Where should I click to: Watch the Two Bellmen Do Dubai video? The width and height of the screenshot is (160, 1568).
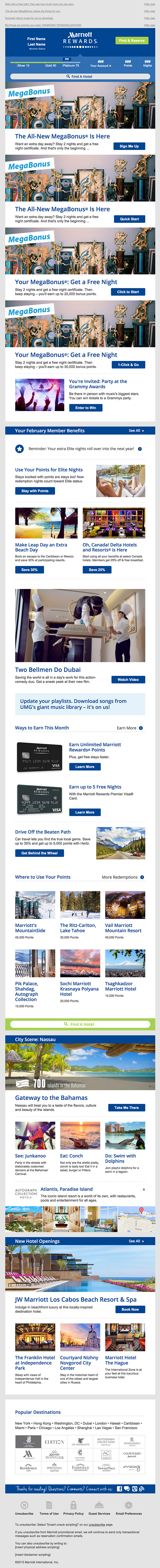click(128, 679)
